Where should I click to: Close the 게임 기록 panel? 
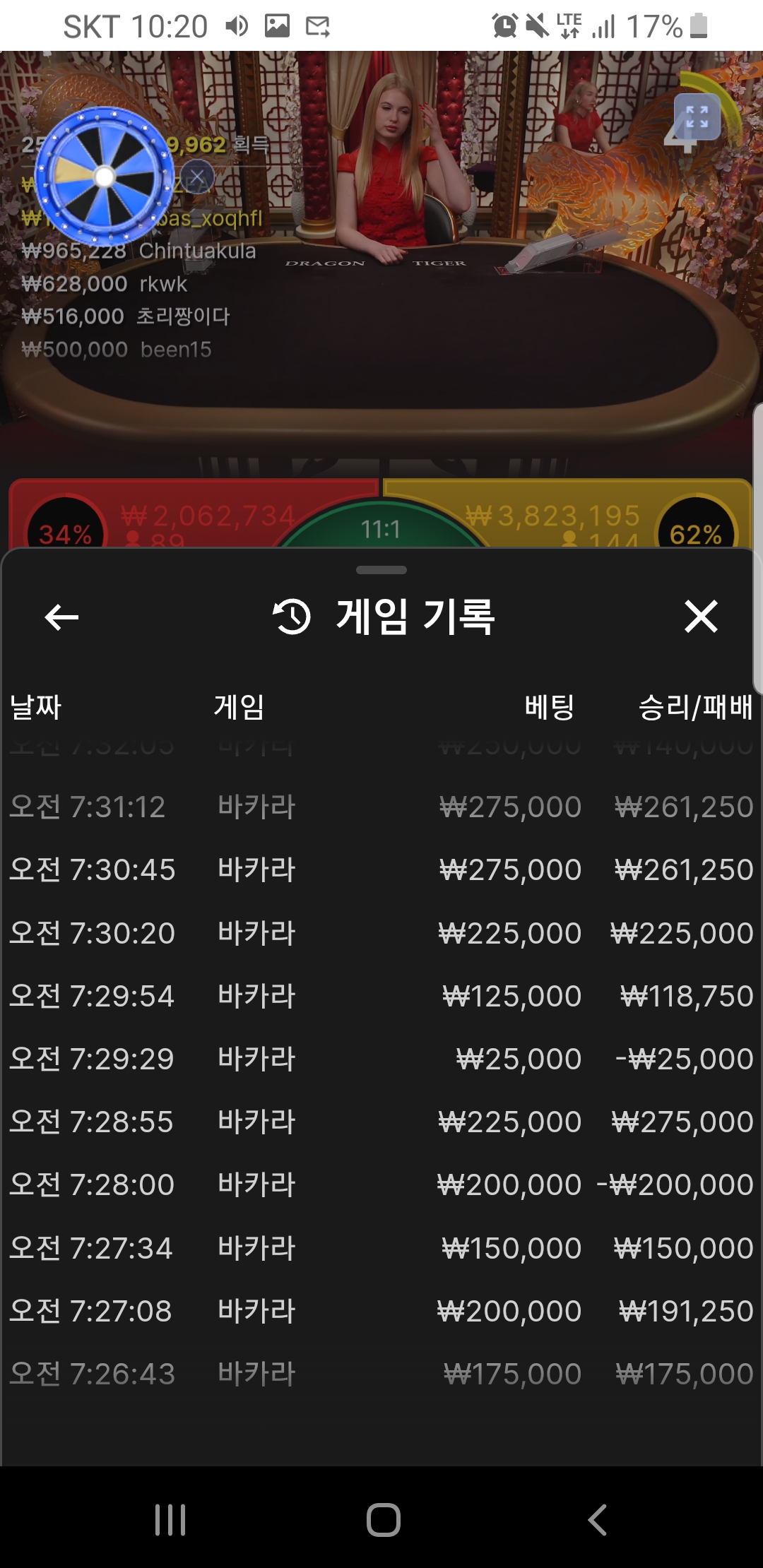(701, 617)
